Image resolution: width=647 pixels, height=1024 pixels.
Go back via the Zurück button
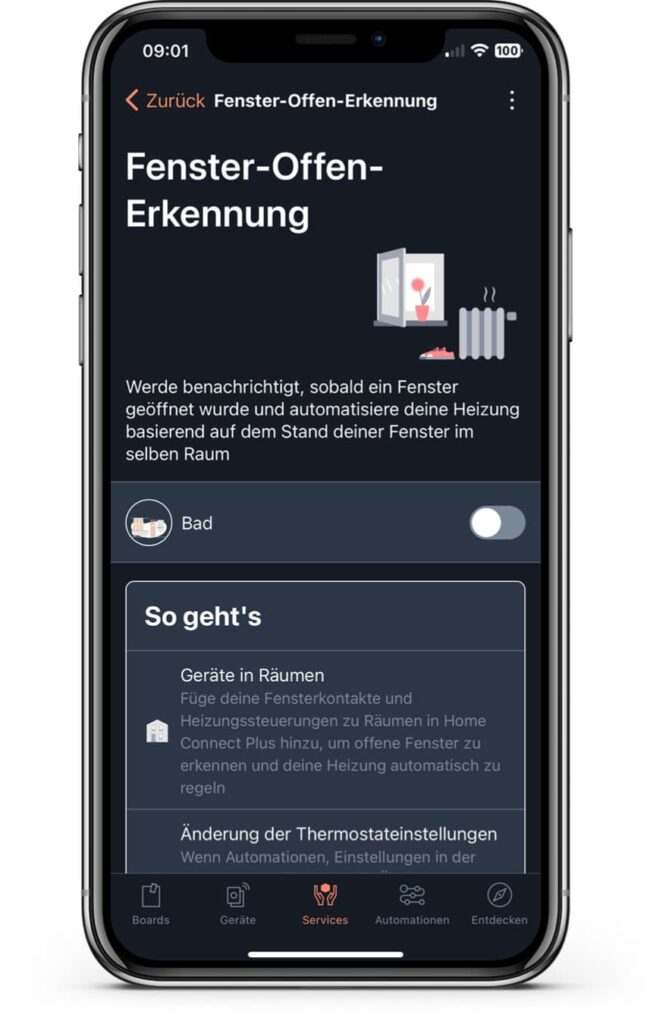pos(165,101)
